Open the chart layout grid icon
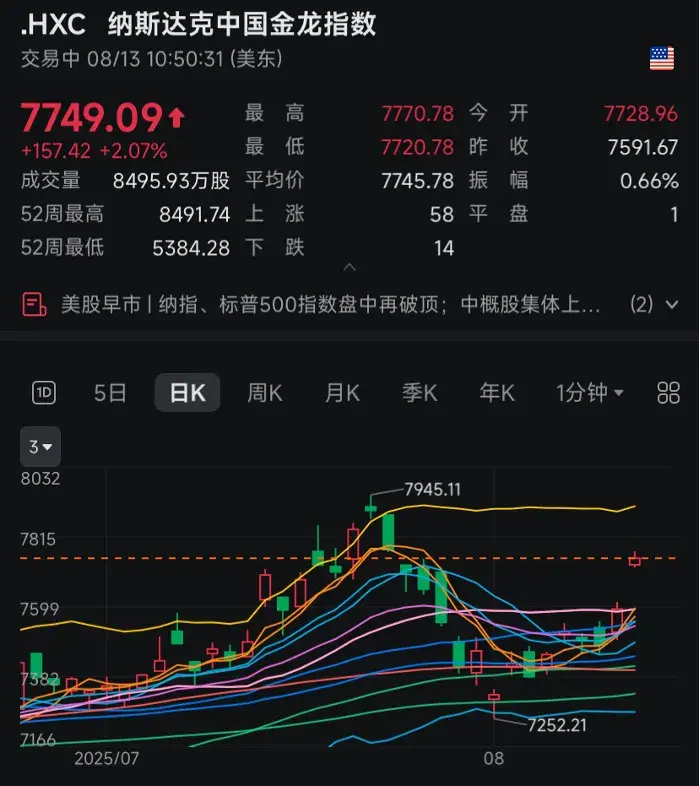 tap(668, 393)
